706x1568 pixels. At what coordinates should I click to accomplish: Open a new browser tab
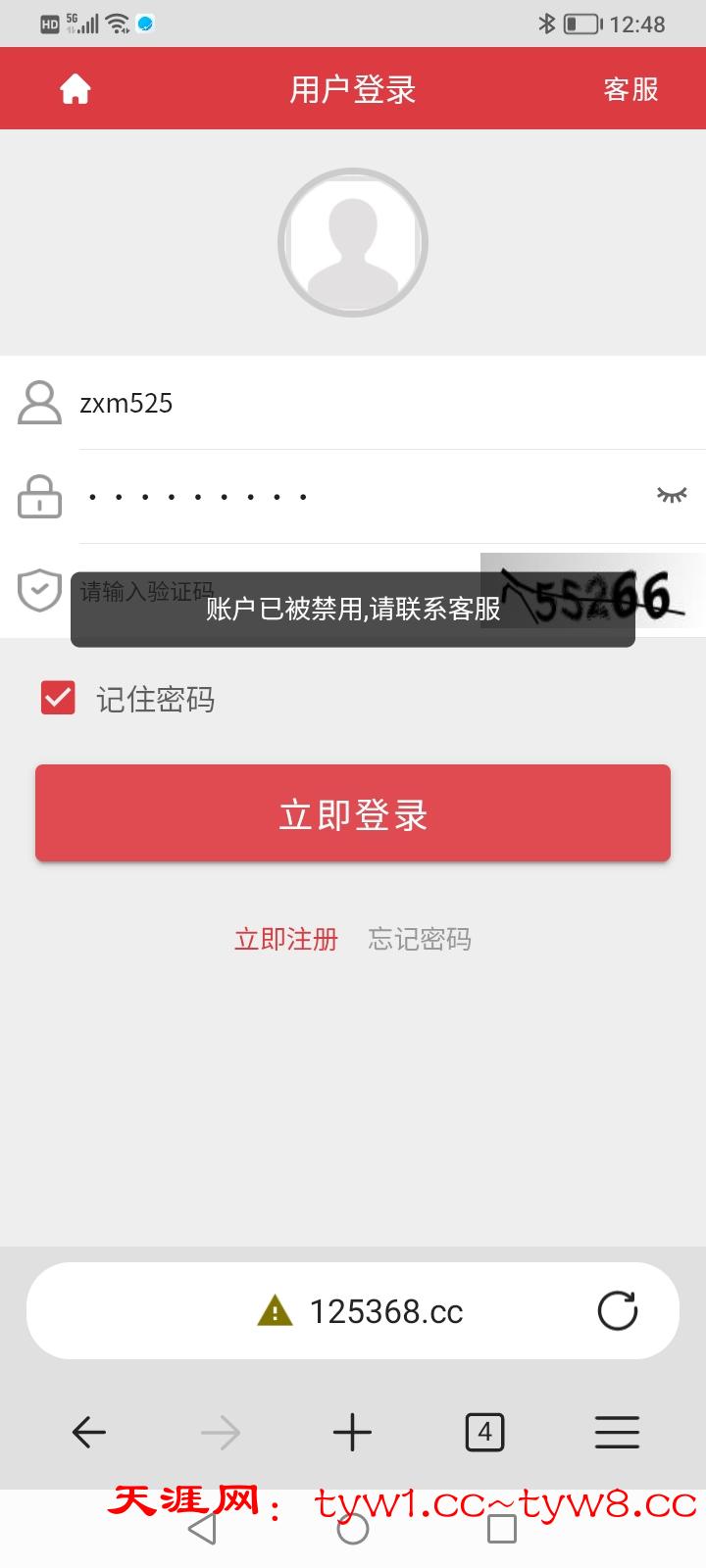coord(353,1433)
